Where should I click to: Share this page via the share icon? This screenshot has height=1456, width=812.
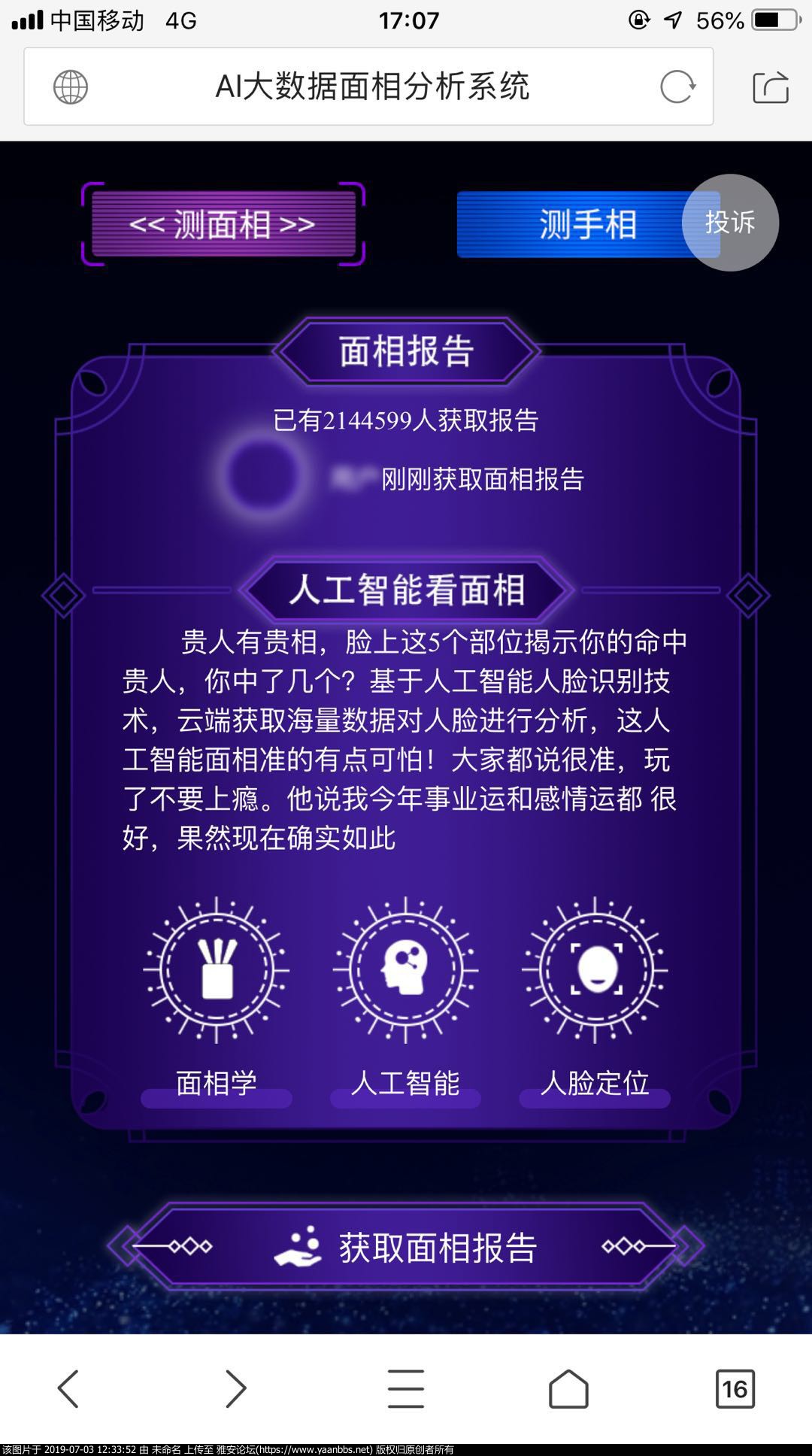click(771, 87)
